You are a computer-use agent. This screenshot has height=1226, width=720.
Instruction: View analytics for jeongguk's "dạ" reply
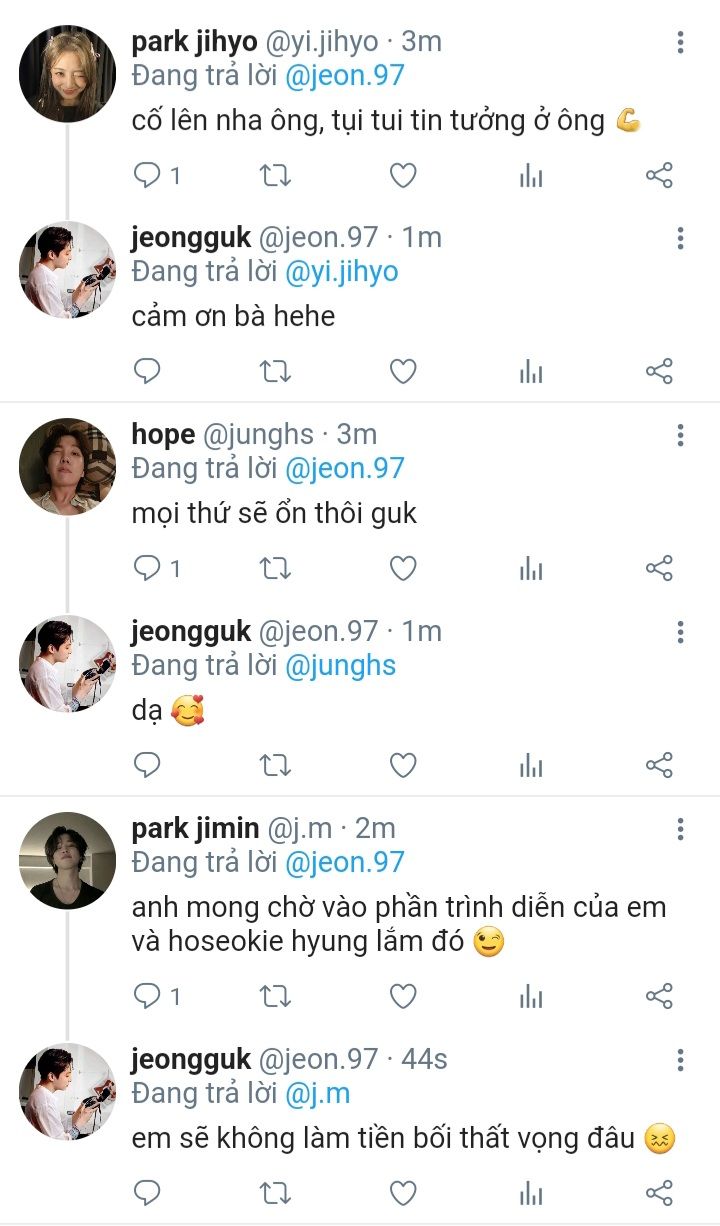[x=531, y=766]
